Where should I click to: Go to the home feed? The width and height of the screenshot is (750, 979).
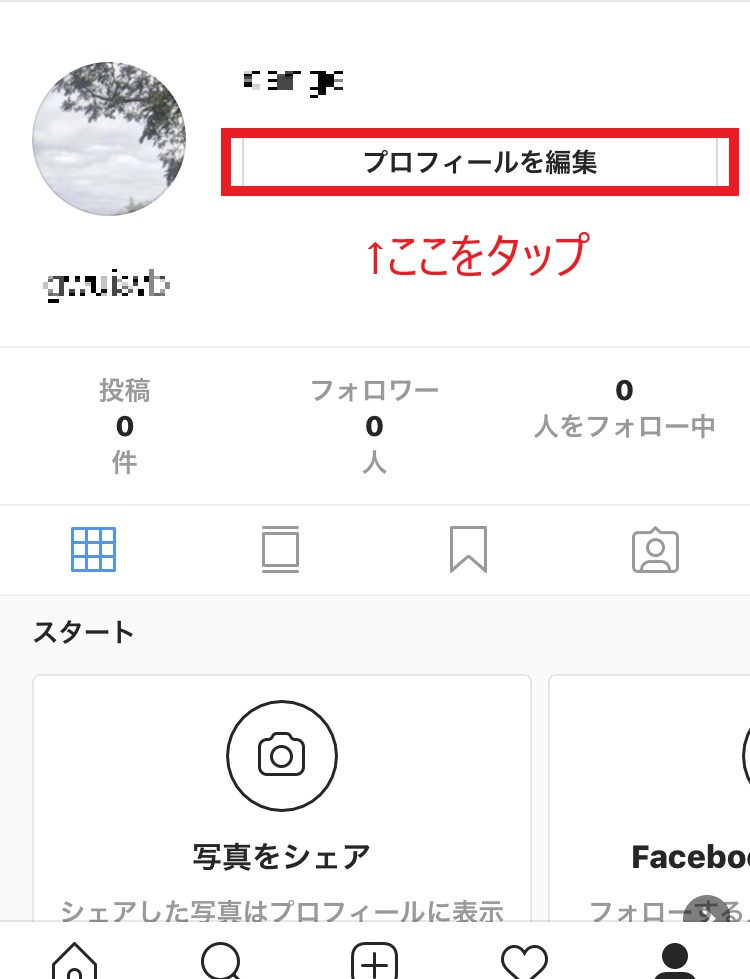click(x=75, y=960)
